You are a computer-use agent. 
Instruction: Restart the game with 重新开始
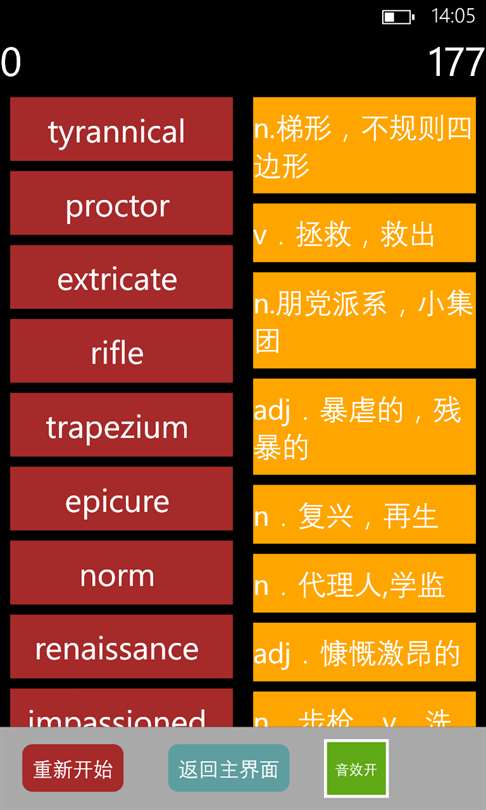click(73, 768)
